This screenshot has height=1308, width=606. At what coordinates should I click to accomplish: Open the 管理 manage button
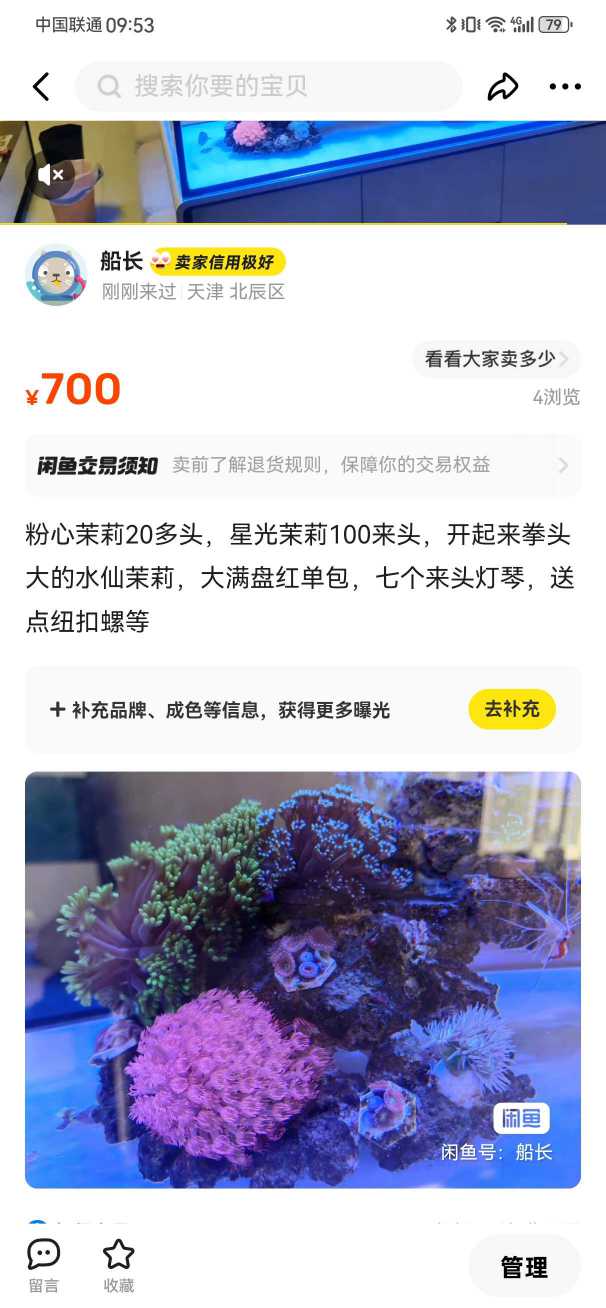[x=524, y=1267]
